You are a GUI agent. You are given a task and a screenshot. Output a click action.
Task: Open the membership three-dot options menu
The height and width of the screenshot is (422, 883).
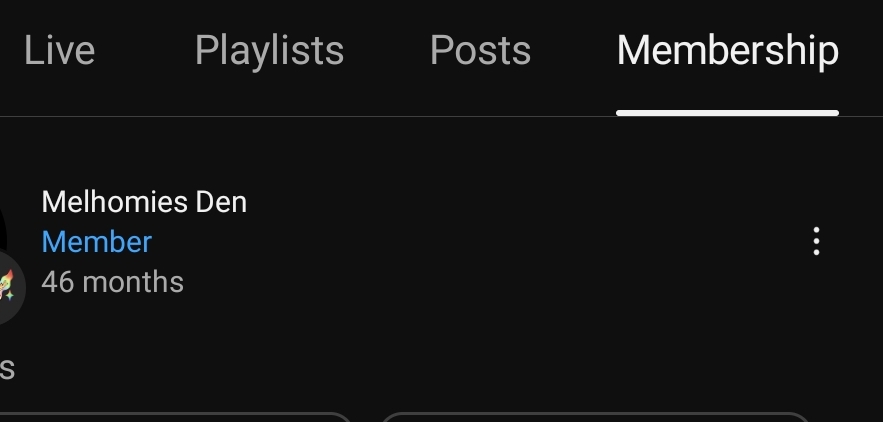817,241
